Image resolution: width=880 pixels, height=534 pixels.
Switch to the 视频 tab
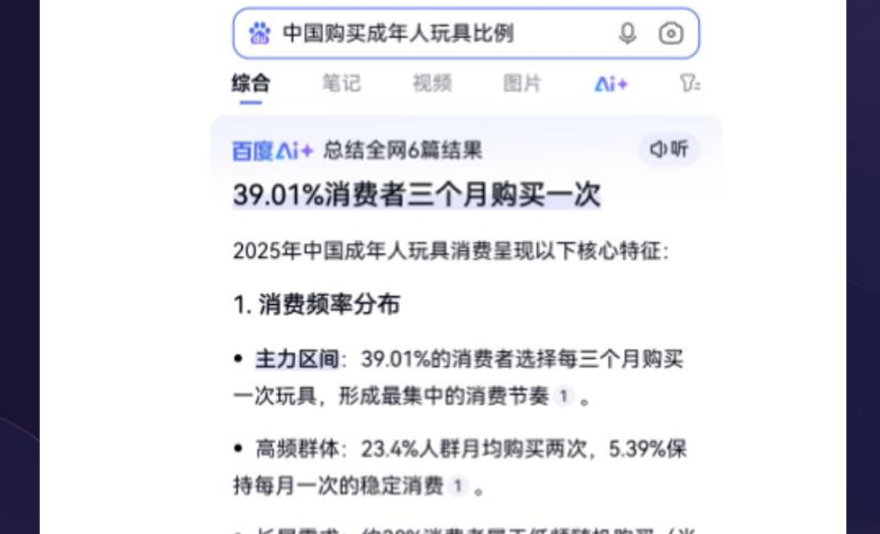pyautogui.click(x=432, y=84)
